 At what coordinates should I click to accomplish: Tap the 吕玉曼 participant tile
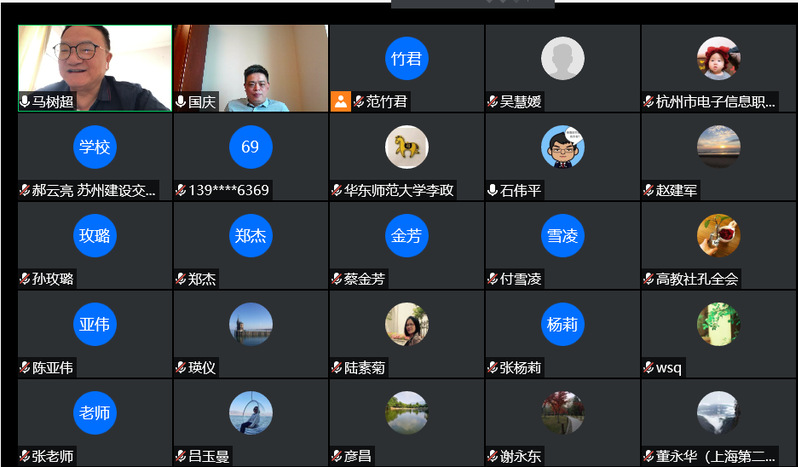(x=251, y=422)
